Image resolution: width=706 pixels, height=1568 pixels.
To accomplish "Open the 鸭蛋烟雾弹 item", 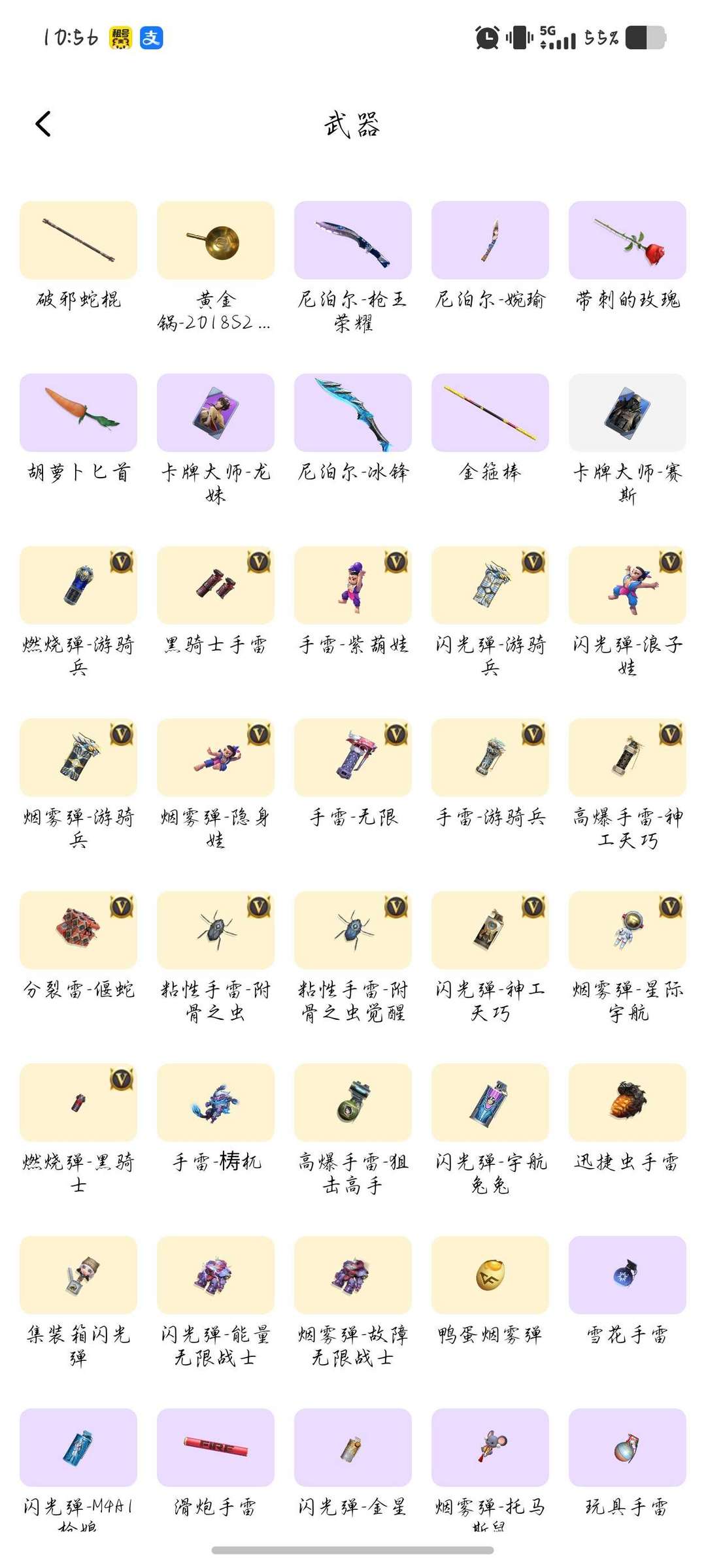I will pos(490,1275).
